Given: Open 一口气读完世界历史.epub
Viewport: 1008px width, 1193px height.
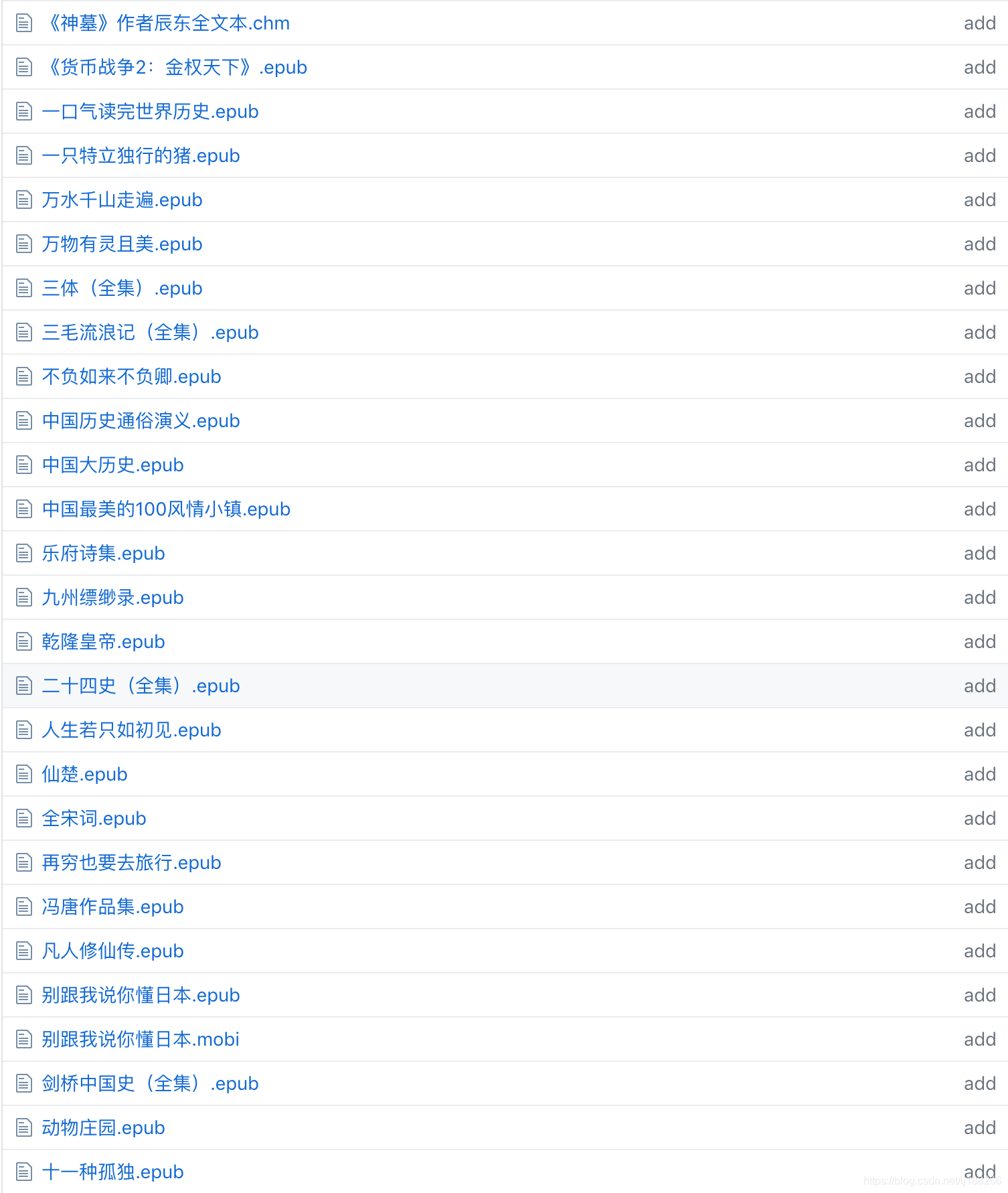Looking at the screenshot, I should click(150, 112).
